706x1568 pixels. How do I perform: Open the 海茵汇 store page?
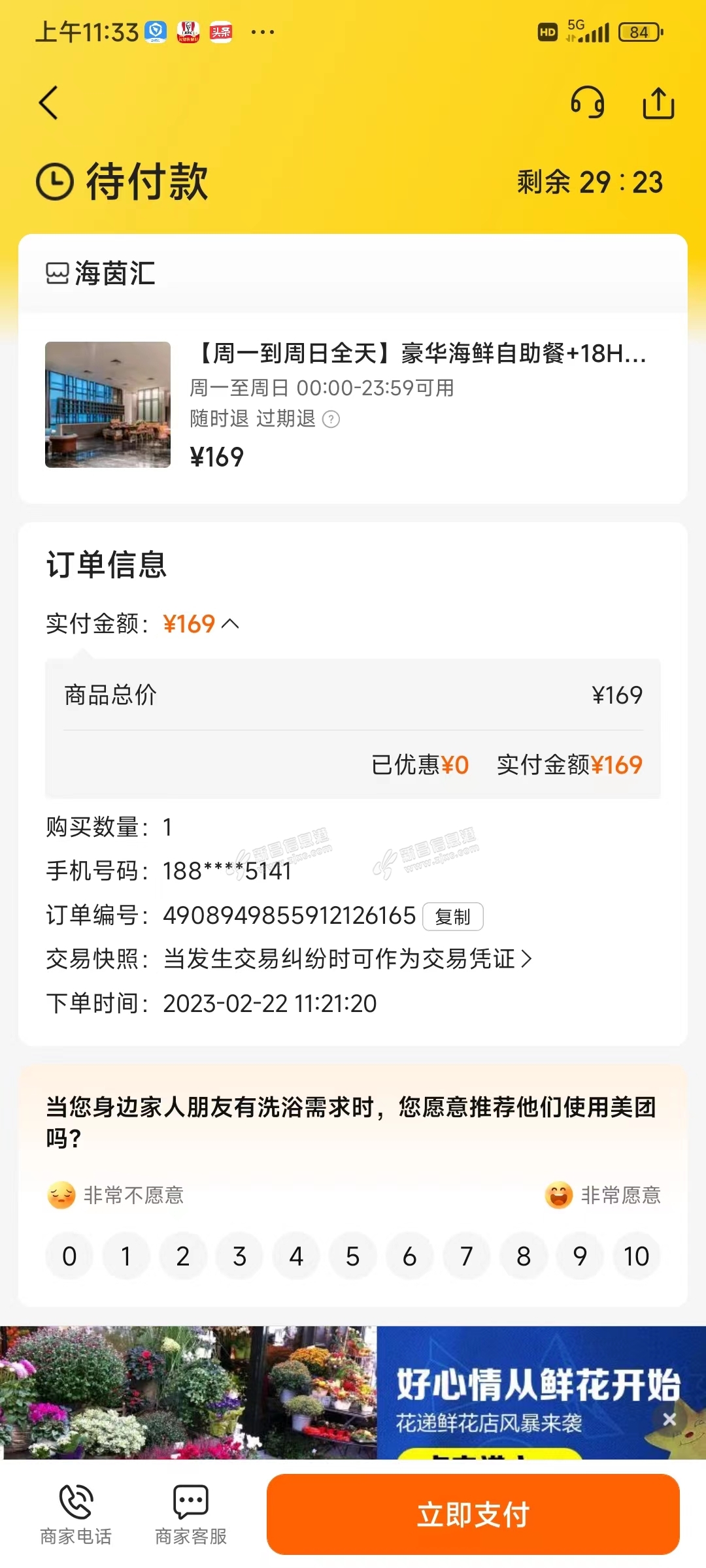(101, 273)
